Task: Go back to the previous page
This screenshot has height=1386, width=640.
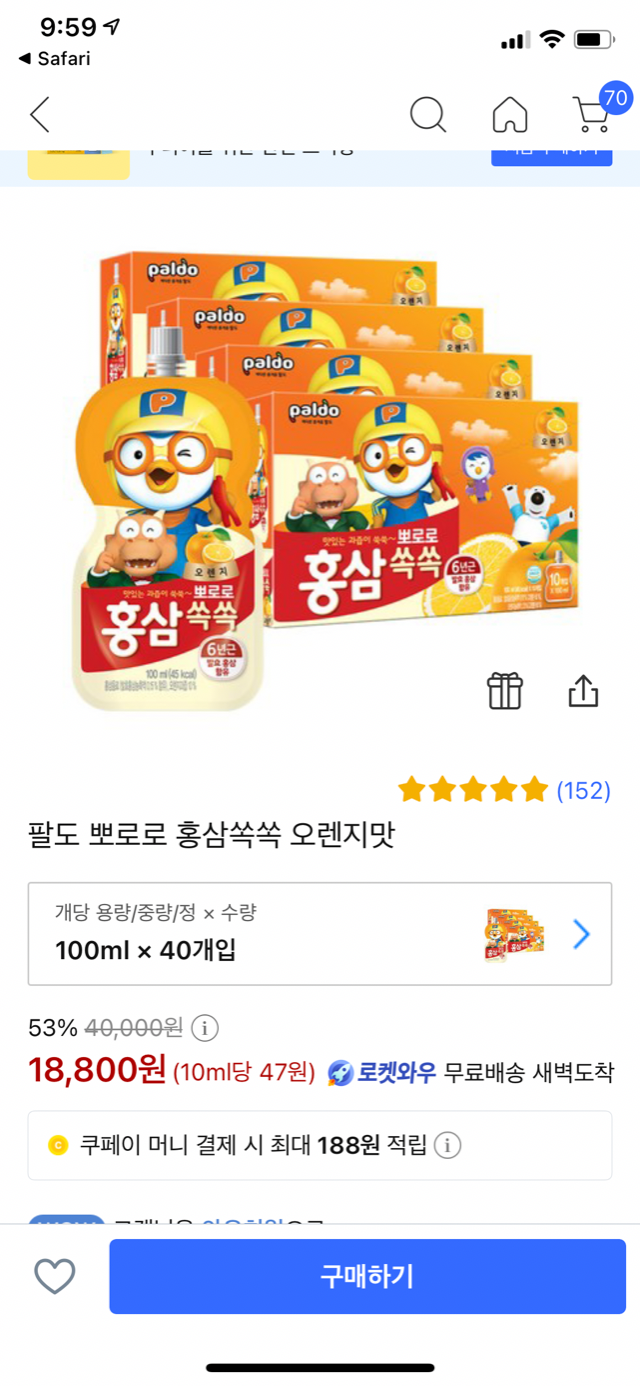Action: 40,115
